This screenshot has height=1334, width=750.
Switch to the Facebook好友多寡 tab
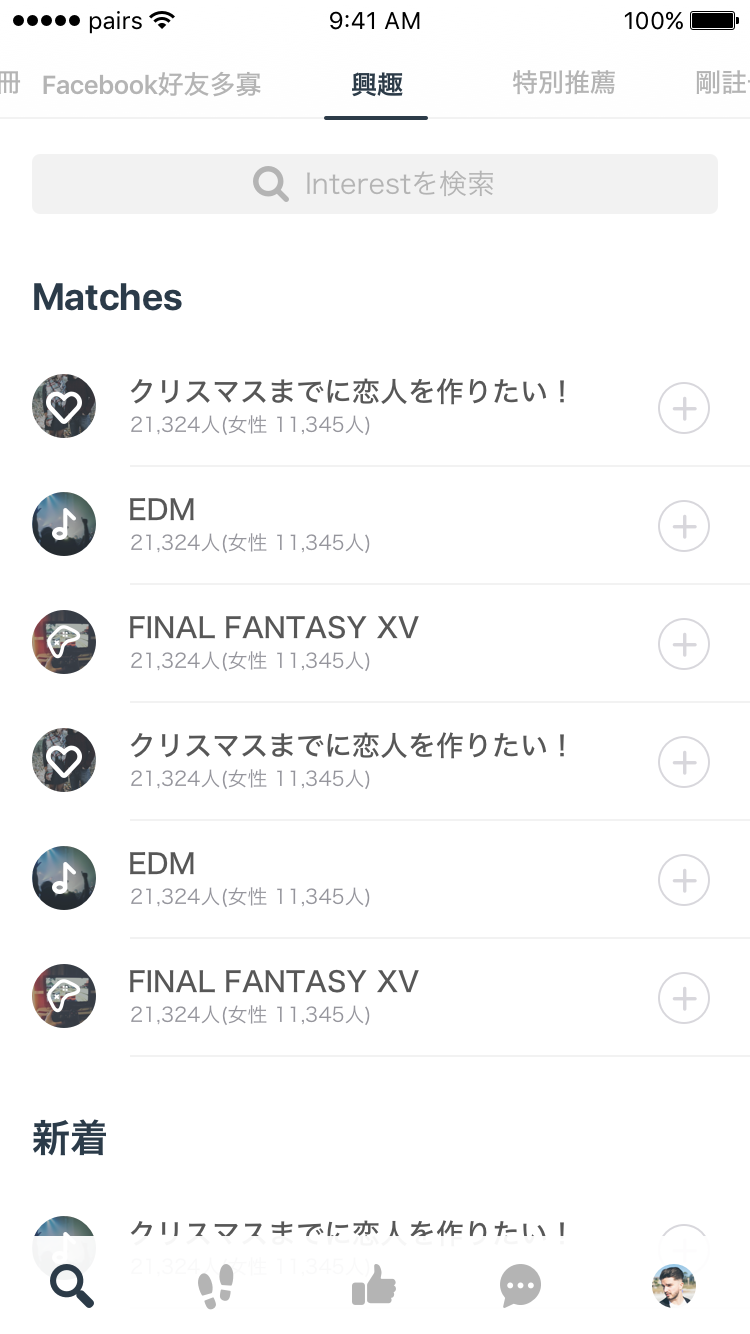[151, 85]
